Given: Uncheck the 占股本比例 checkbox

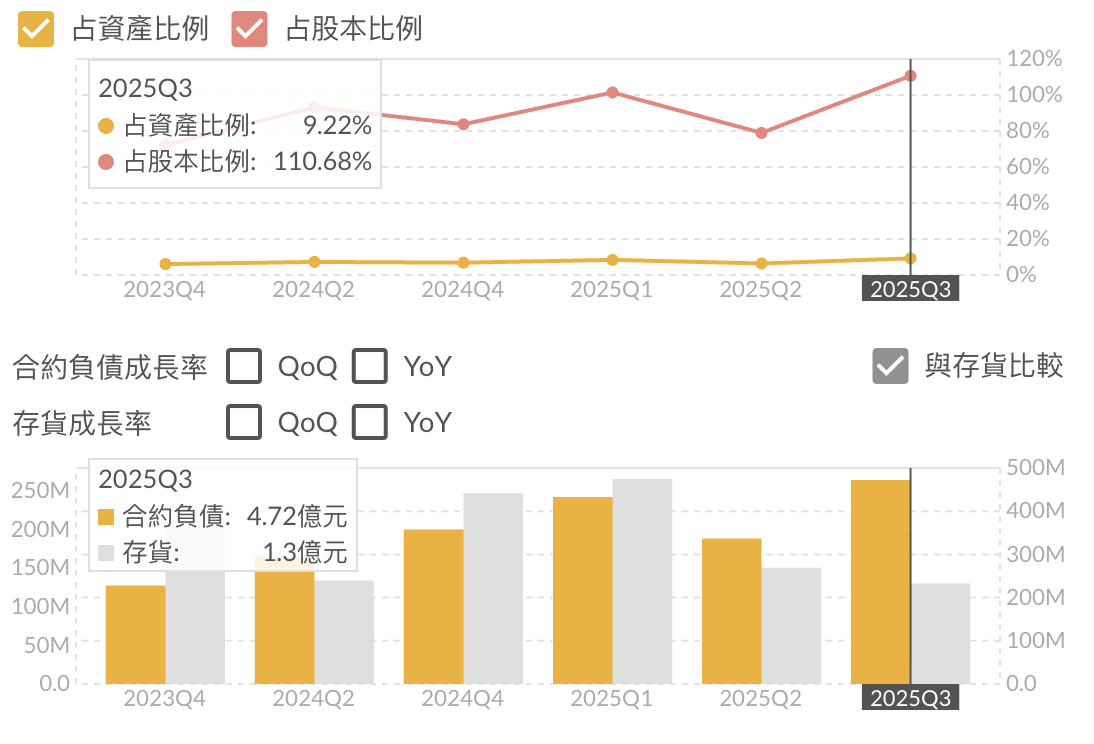Looking at the screenshot, I should (x=250, y=29).
